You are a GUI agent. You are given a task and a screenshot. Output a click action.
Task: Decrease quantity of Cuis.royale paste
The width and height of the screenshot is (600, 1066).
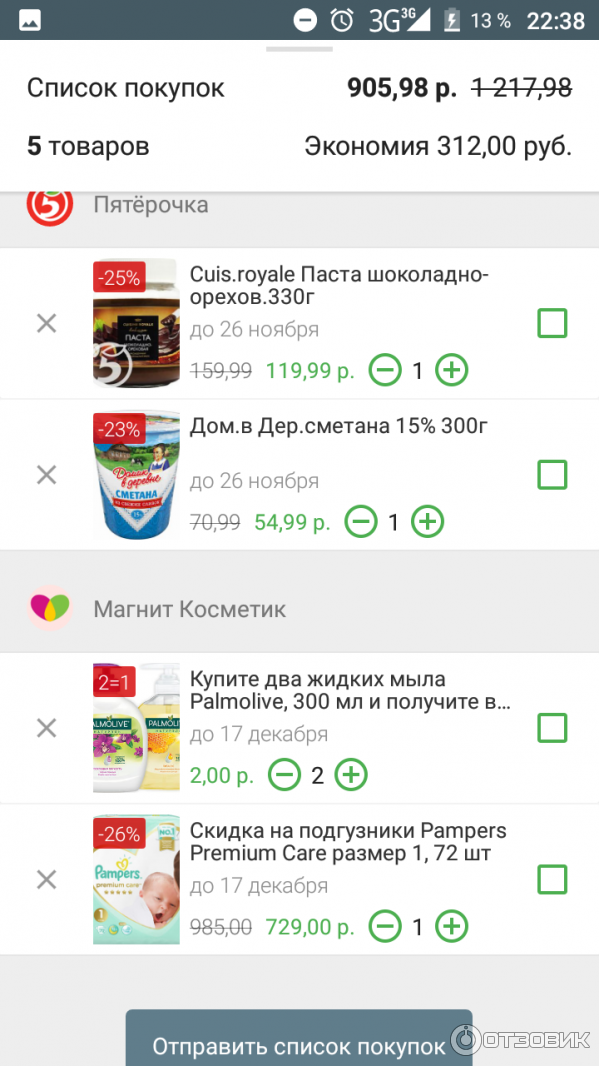coord(385,371)
